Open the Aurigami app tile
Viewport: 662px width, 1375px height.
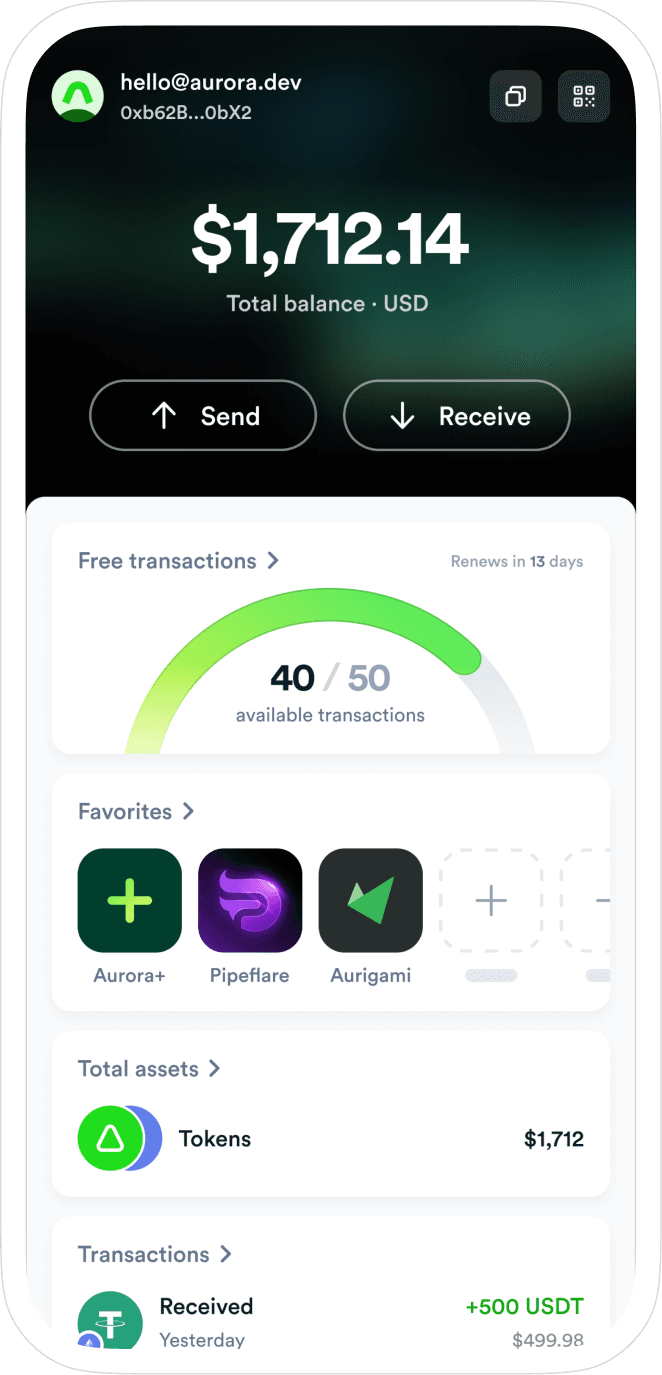370,900
